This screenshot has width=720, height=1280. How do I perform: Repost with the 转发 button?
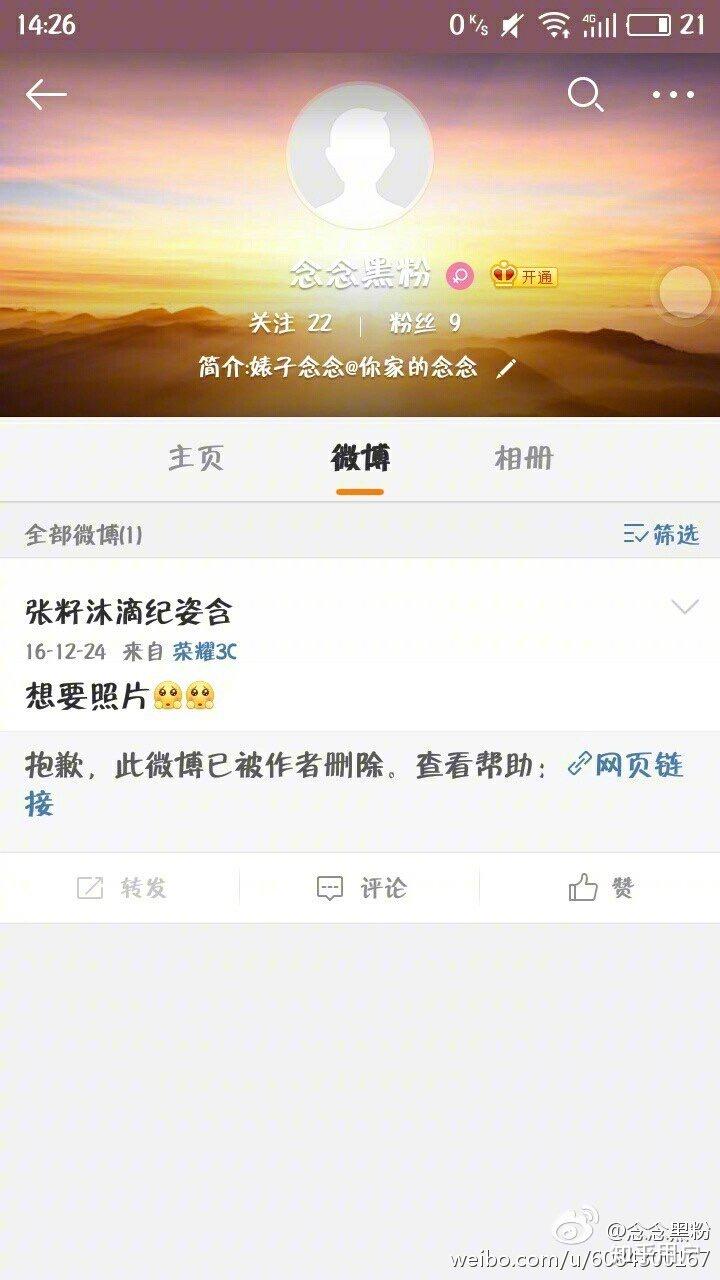120,888
